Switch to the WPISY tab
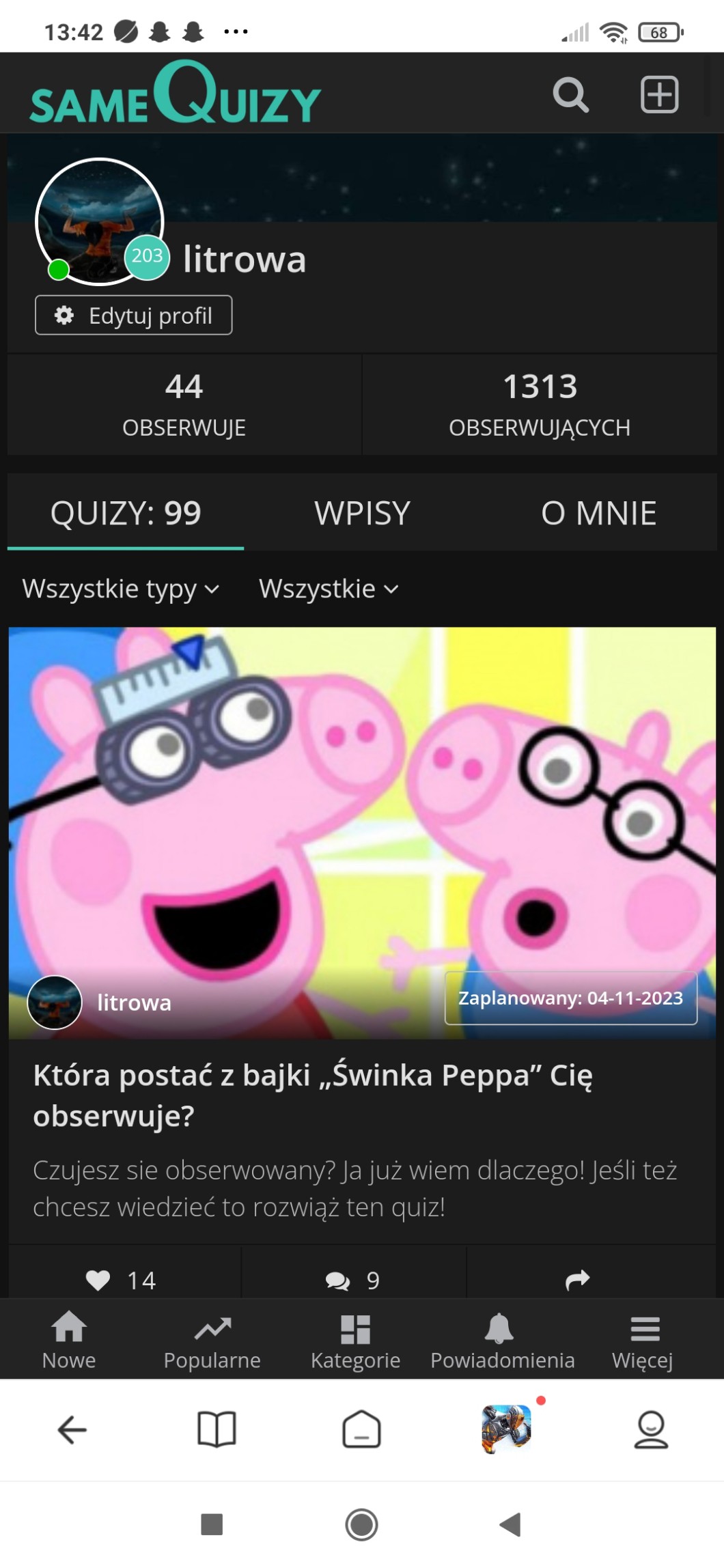724x1568 pixels. pos(362,513)
